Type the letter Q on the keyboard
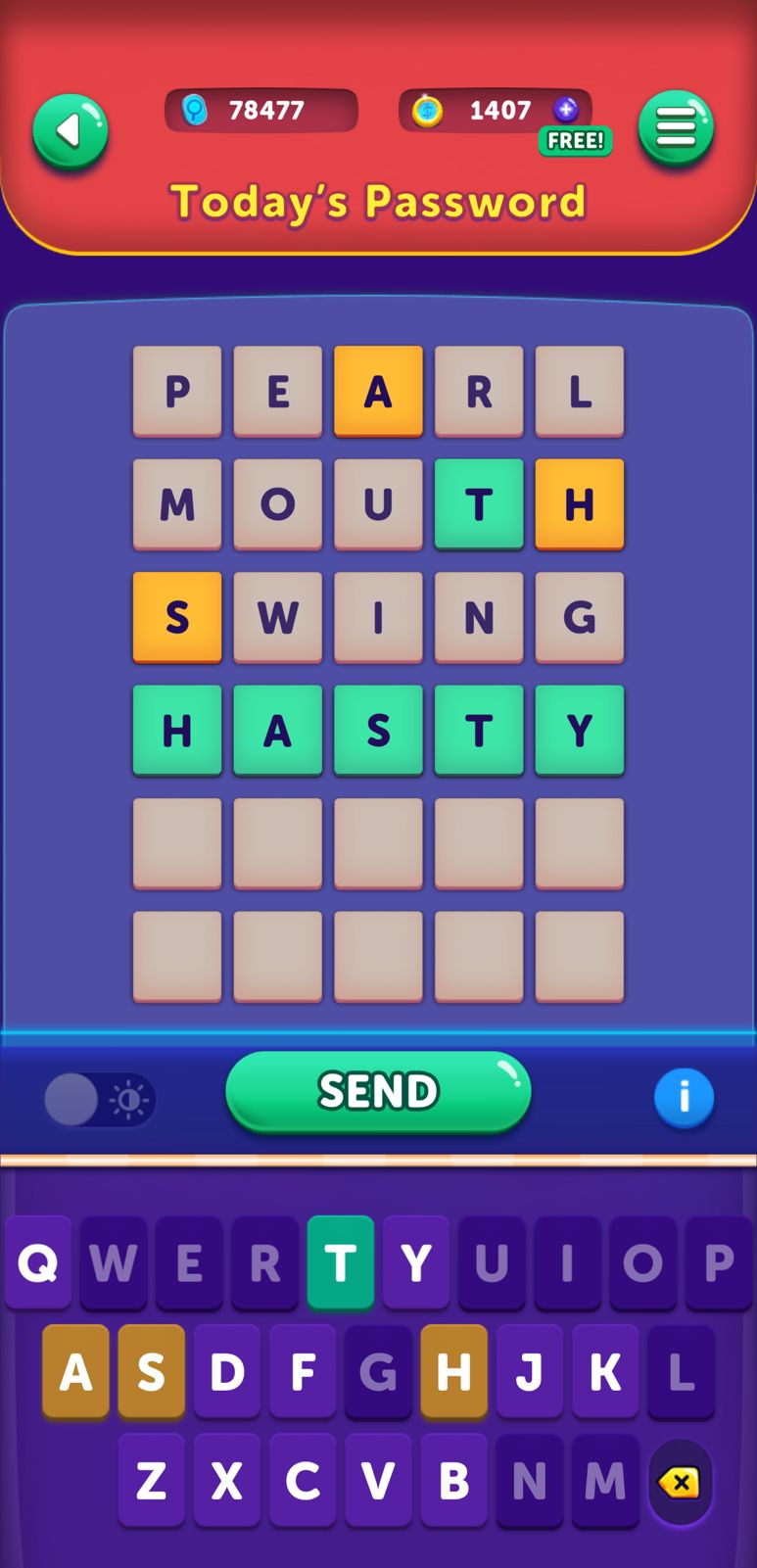The image size is (757, 1568). tap(38, 1263)
